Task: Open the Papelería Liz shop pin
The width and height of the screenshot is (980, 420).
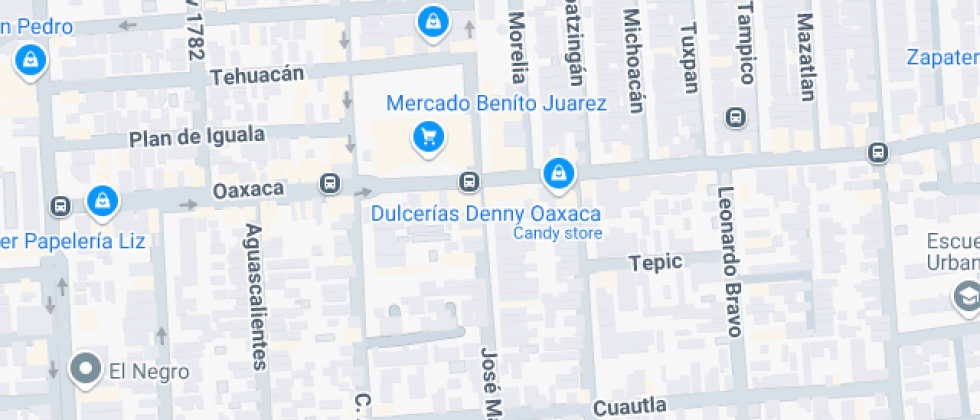Action: click(x=101, y=201)
